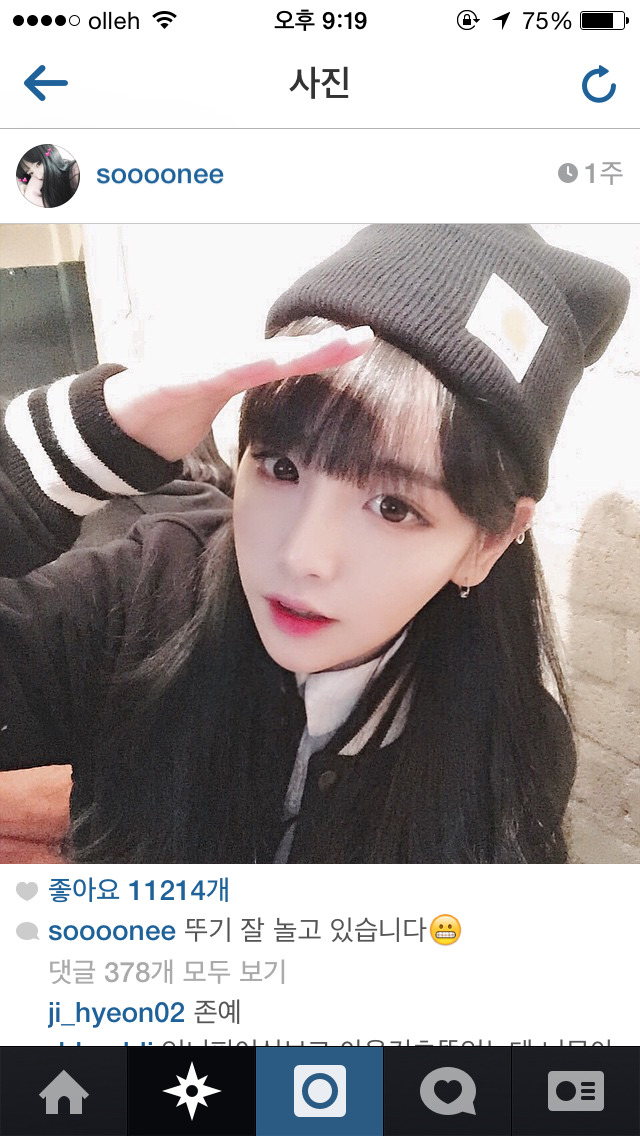640x1136 pixels.
Task: View all 378 comments
Action: click(x=166, y=971)
